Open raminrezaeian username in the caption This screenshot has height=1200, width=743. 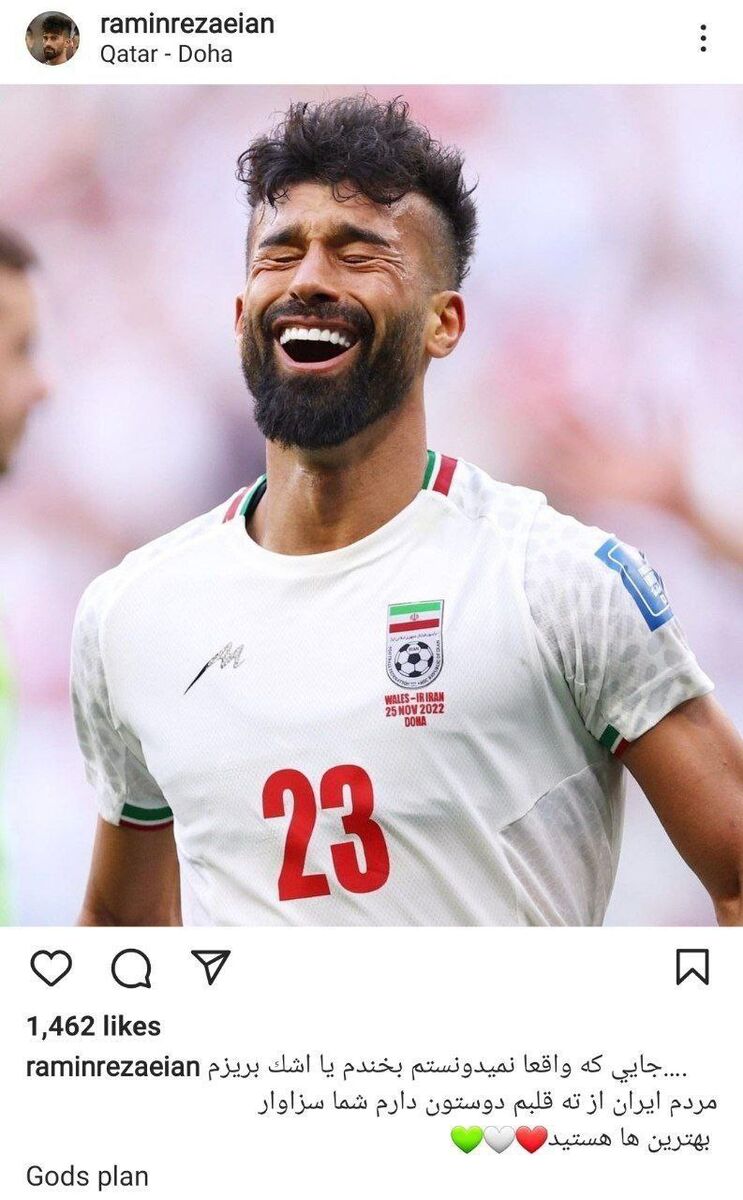tap(113, 1067)
